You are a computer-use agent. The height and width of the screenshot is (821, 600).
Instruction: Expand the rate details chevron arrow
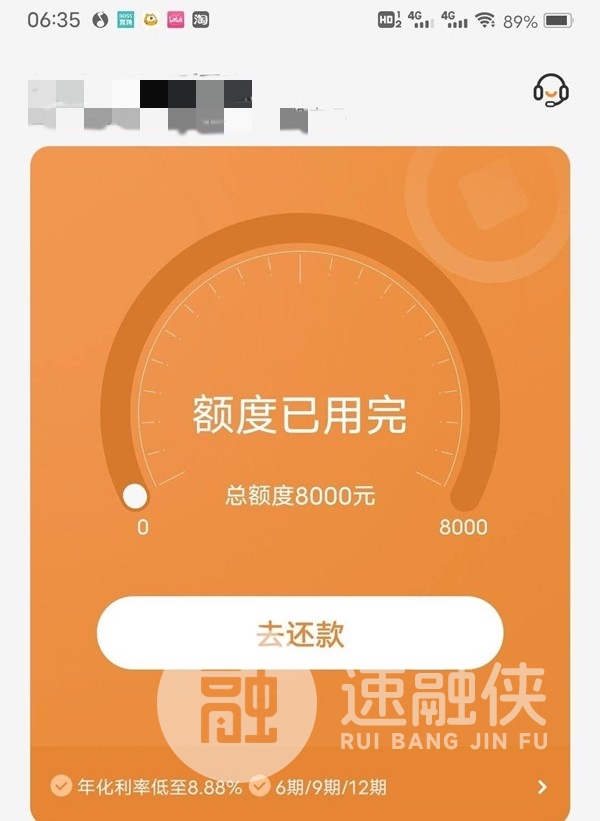click(542, 787)
